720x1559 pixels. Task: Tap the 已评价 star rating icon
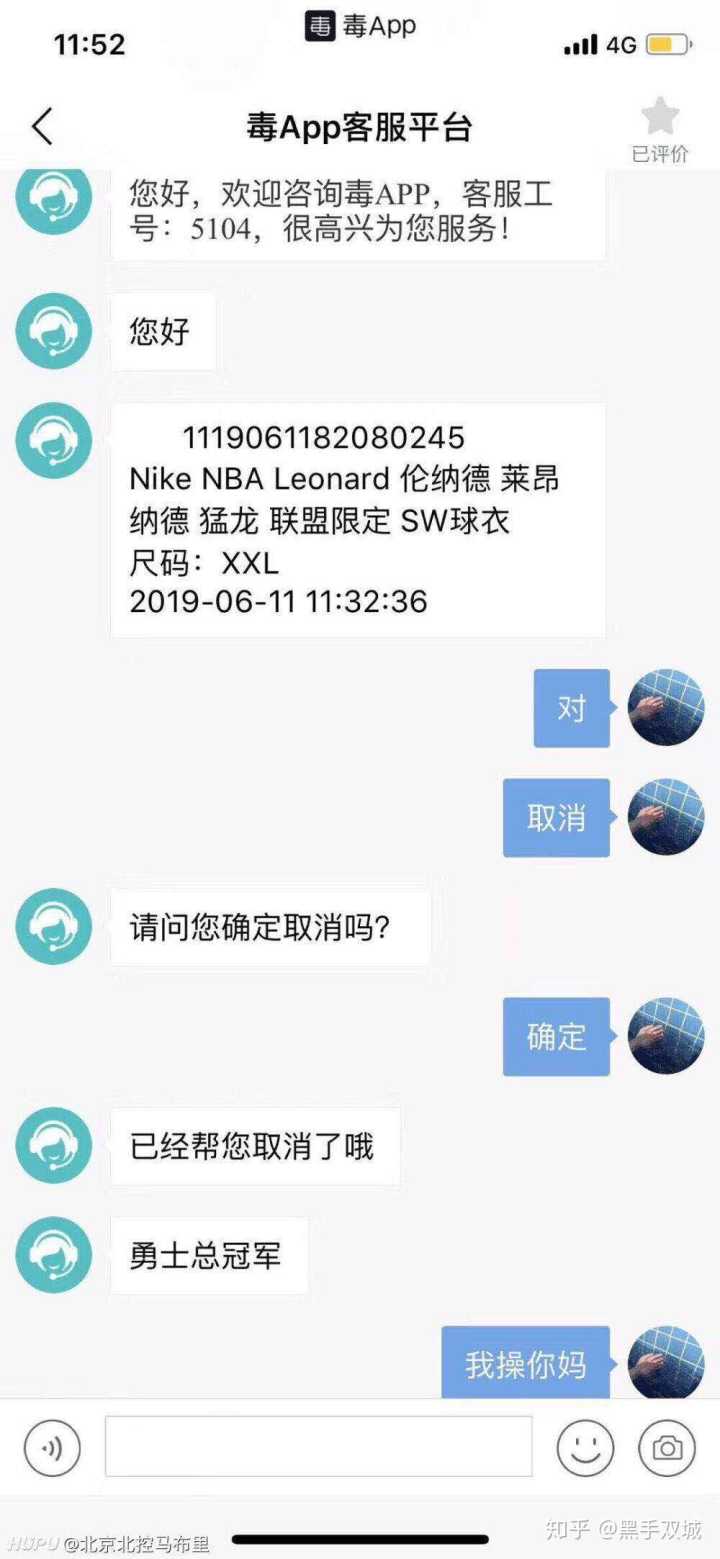(x=660, y=118)
